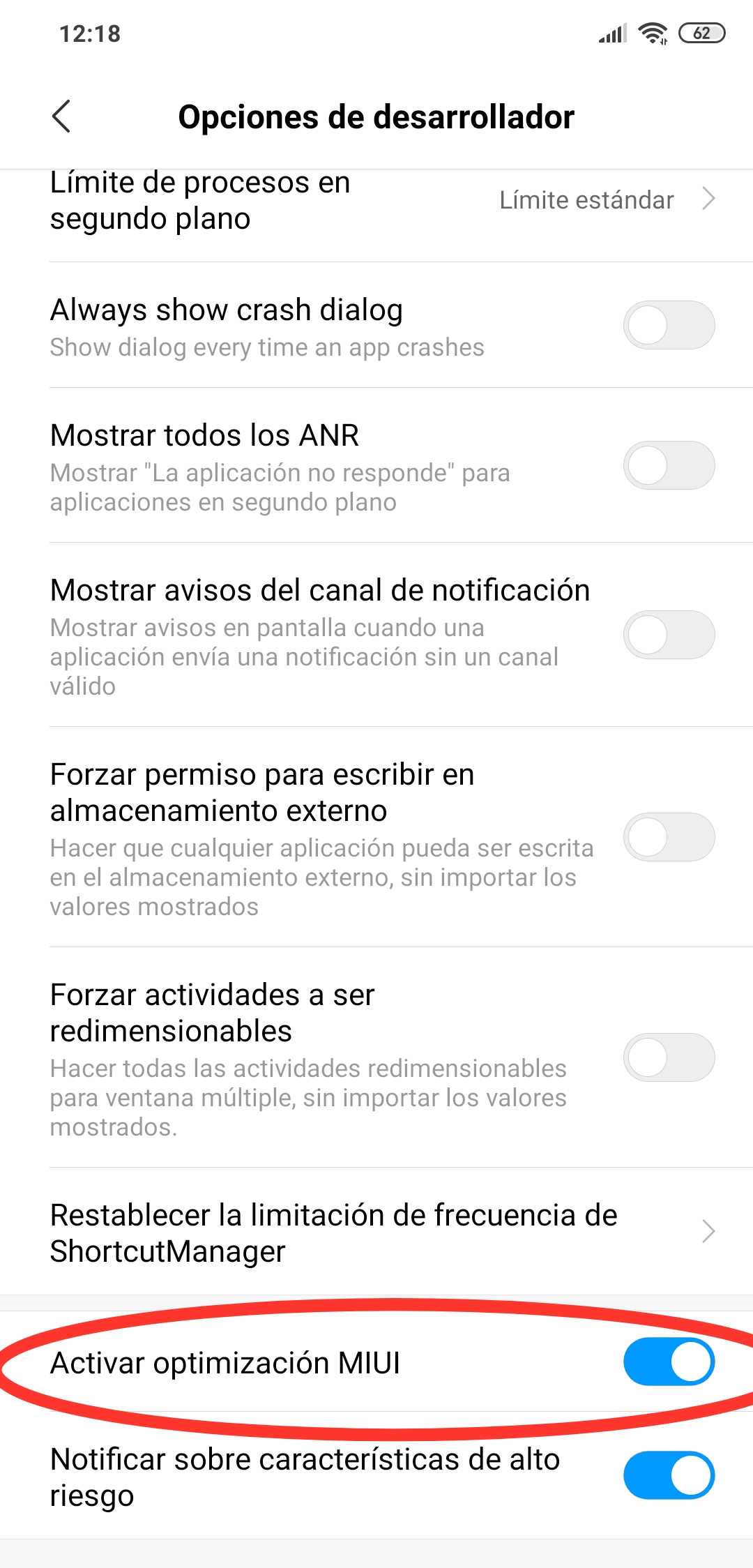Viewport: 753px width, 1568px height.
Task: Disable Activar optimización MIUI
Action: tap(669, 1362)
